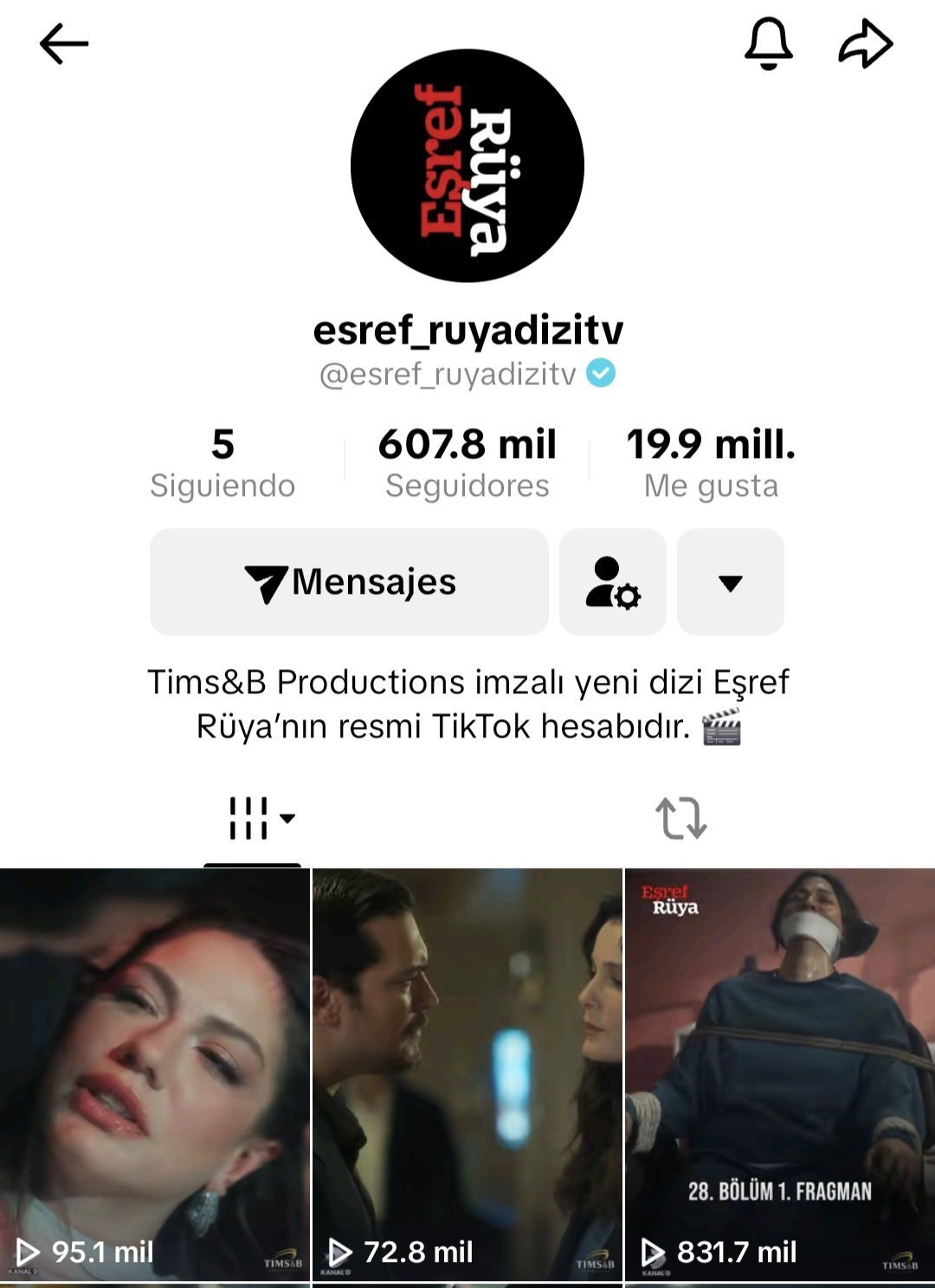The width and height of the screenshot is (935, 1288).
Task: Switch to the videos grid tab
Action: [x=253, y=818]
